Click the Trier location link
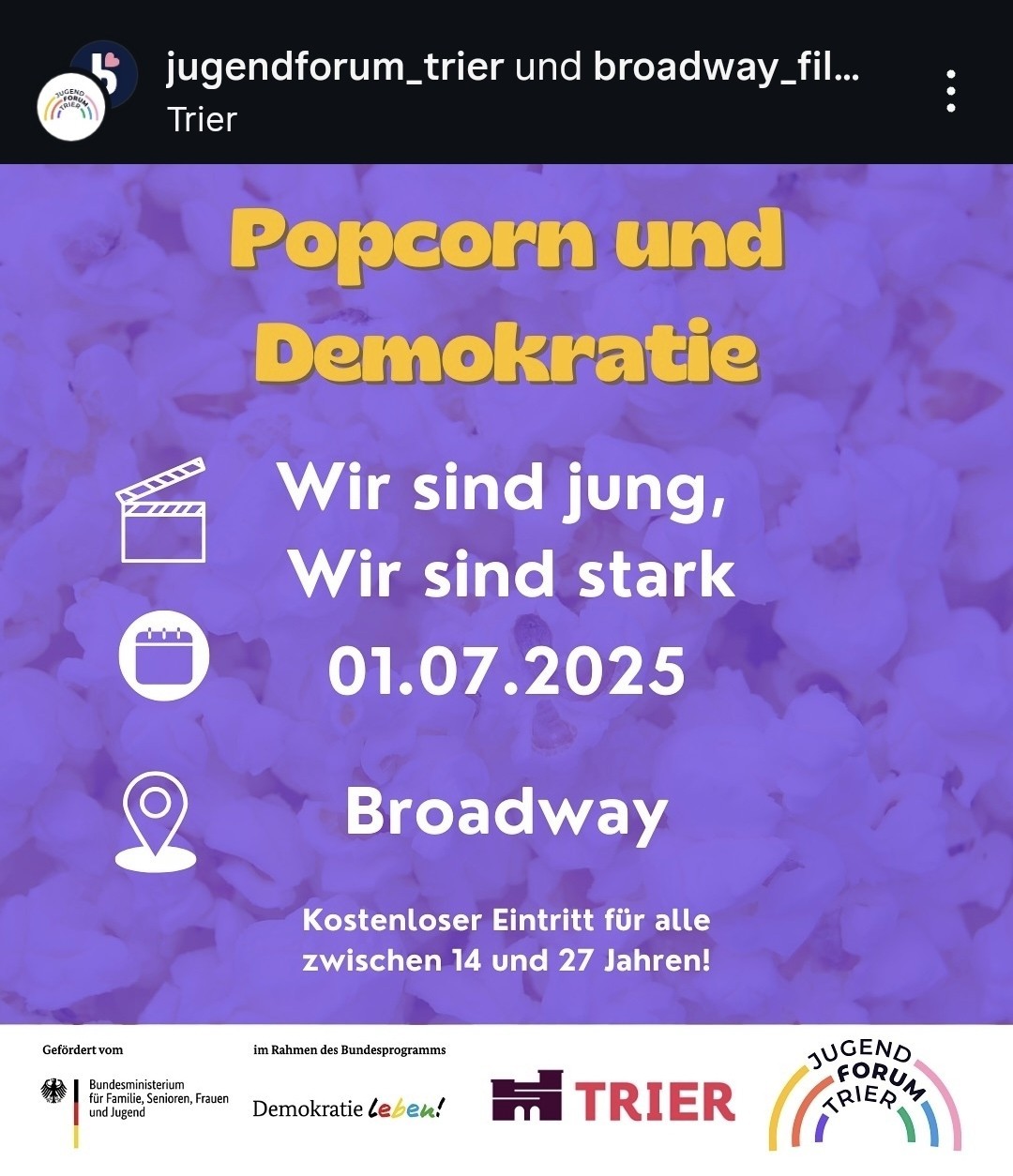Image resolution: width=1013 pixels, height=1176 pixels. (x=200, y=119)
